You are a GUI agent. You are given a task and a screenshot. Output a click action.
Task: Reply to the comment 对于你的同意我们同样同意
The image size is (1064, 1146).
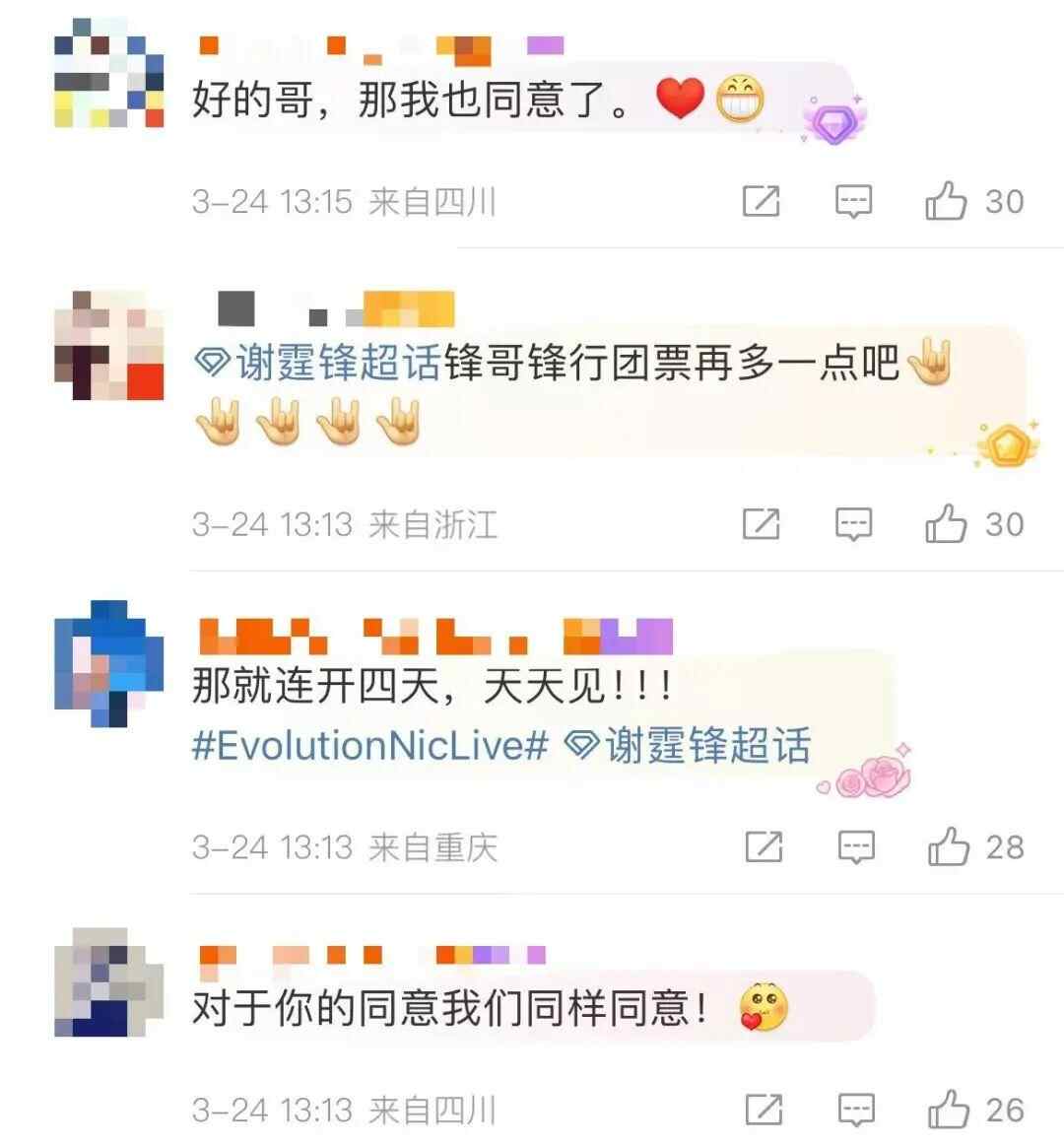coord(855,1110)
